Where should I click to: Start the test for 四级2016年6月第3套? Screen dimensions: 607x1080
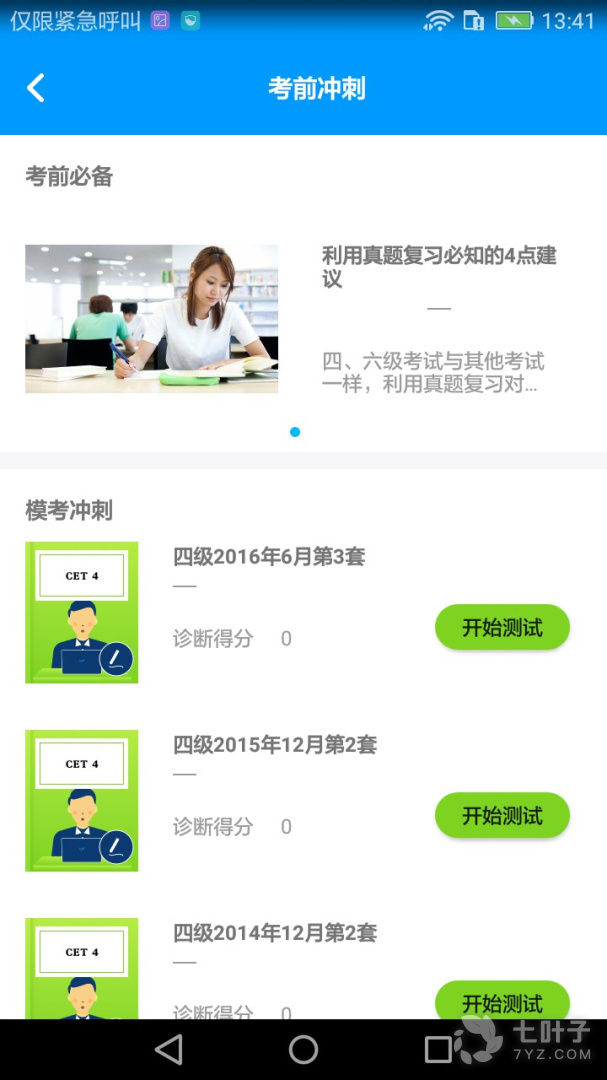502,628
